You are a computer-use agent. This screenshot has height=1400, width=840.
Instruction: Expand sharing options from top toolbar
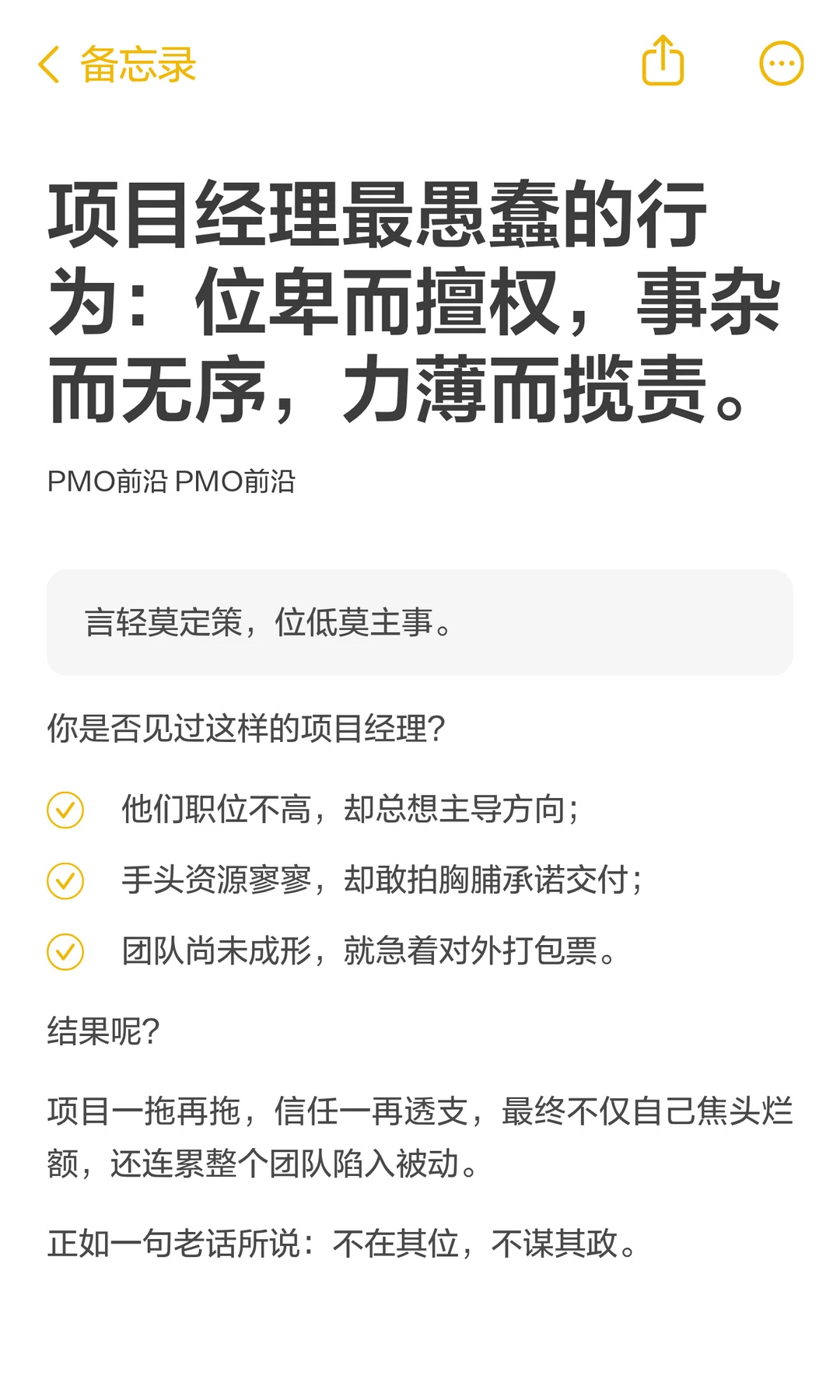coord(662,63)
